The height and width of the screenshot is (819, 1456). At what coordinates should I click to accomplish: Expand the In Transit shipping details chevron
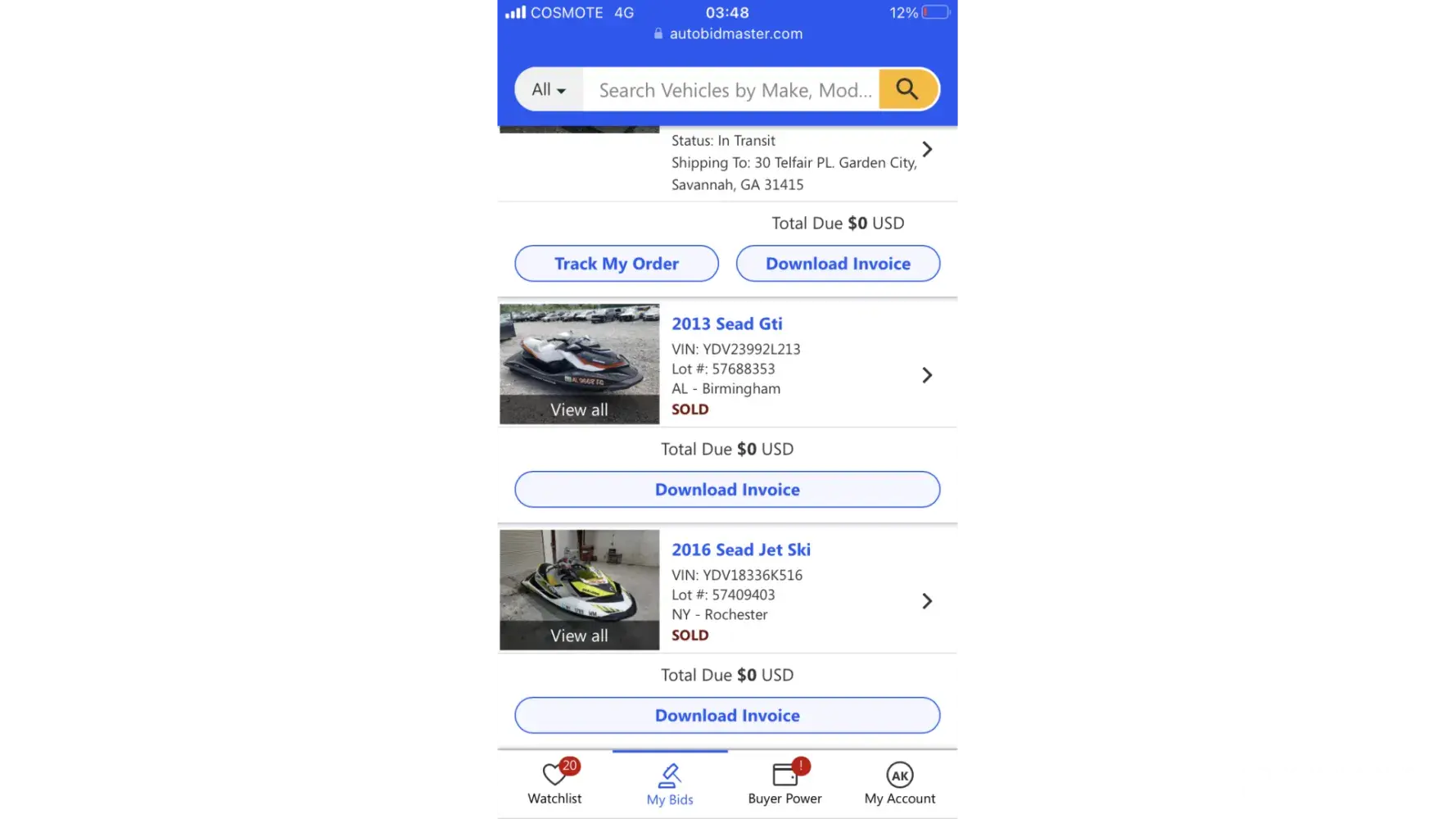click(x=927, y=149)
